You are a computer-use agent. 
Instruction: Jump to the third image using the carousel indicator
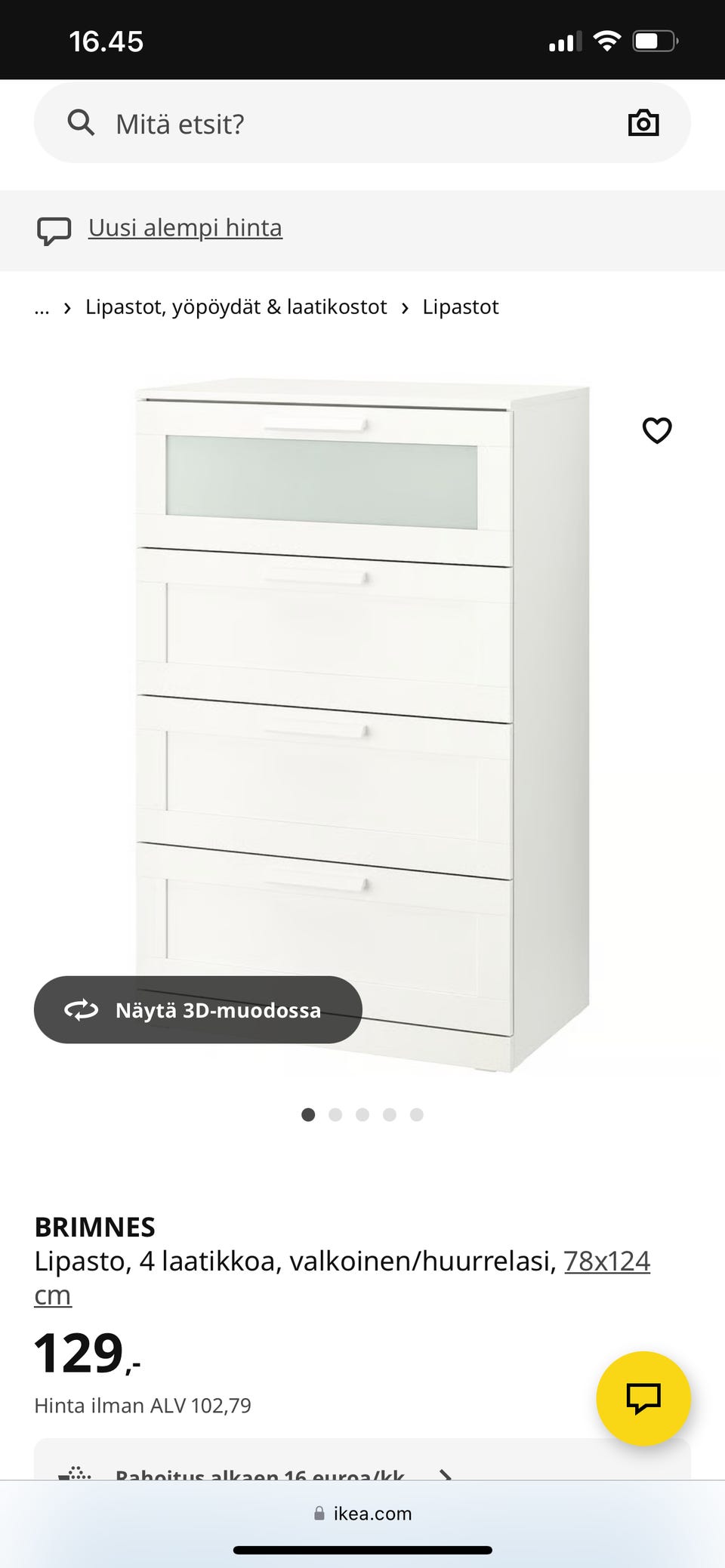[362, 1114]
